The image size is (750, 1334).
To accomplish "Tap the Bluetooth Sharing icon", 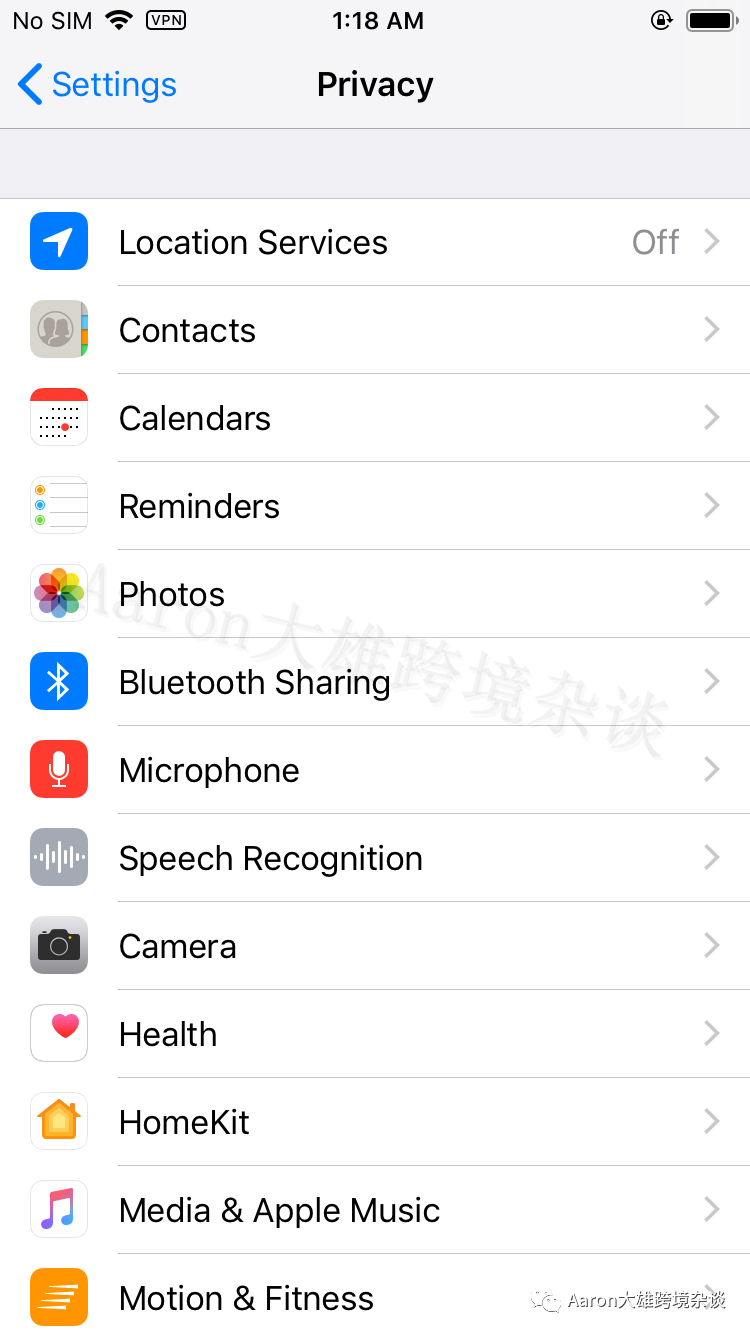I will click(58, 681).
